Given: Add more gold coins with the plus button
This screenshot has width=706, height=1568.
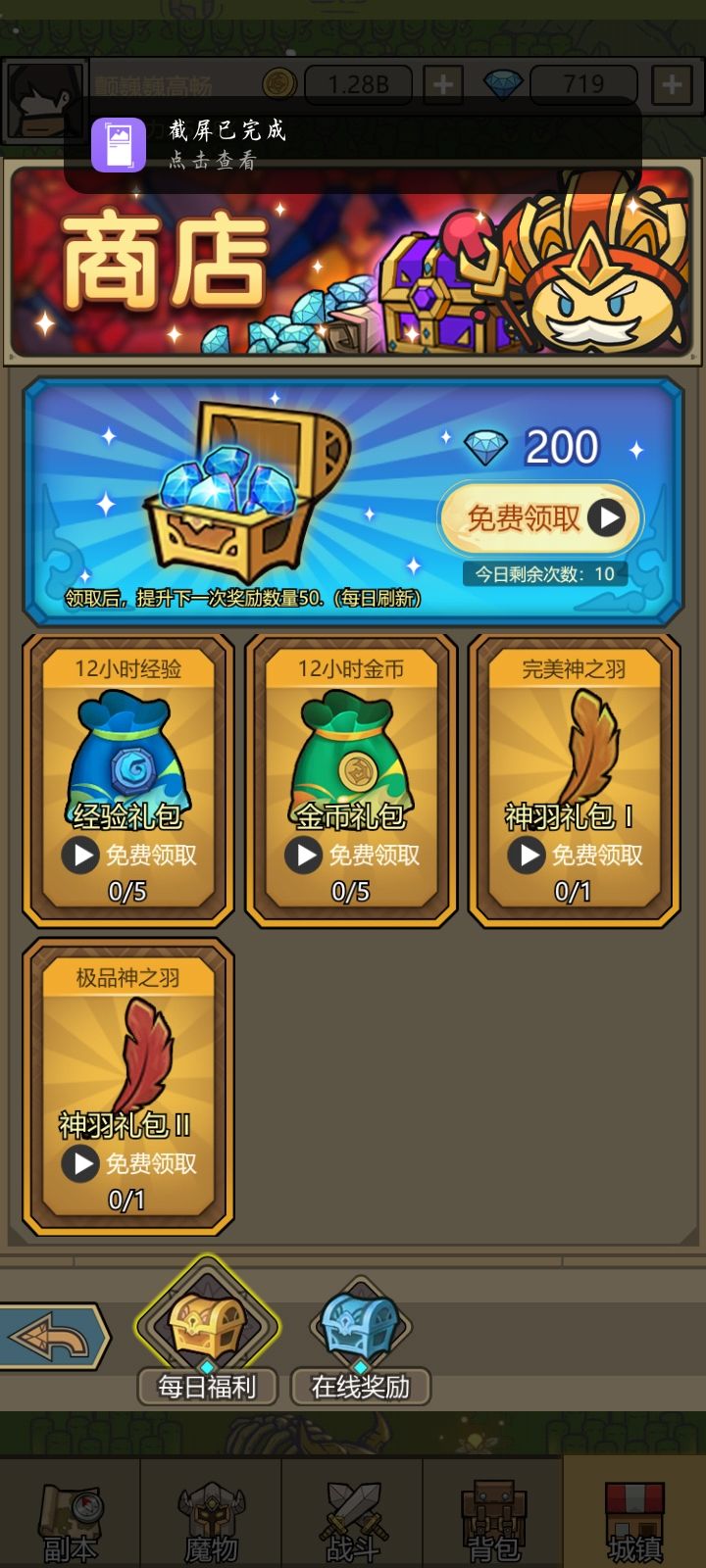Looking at the screenshot, I should click(443, 85).
